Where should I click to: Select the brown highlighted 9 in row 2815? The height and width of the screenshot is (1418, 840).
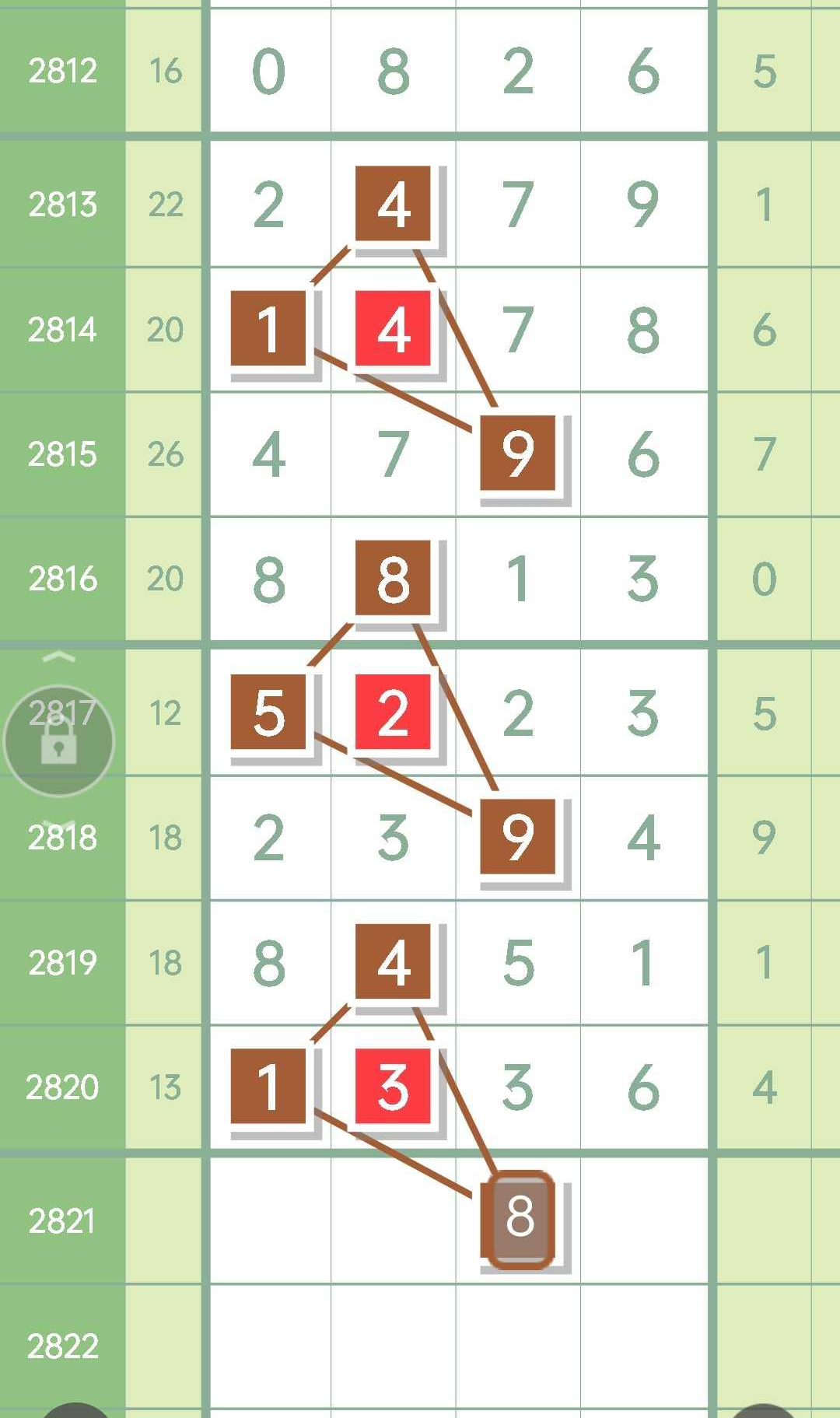click(517, 455)
